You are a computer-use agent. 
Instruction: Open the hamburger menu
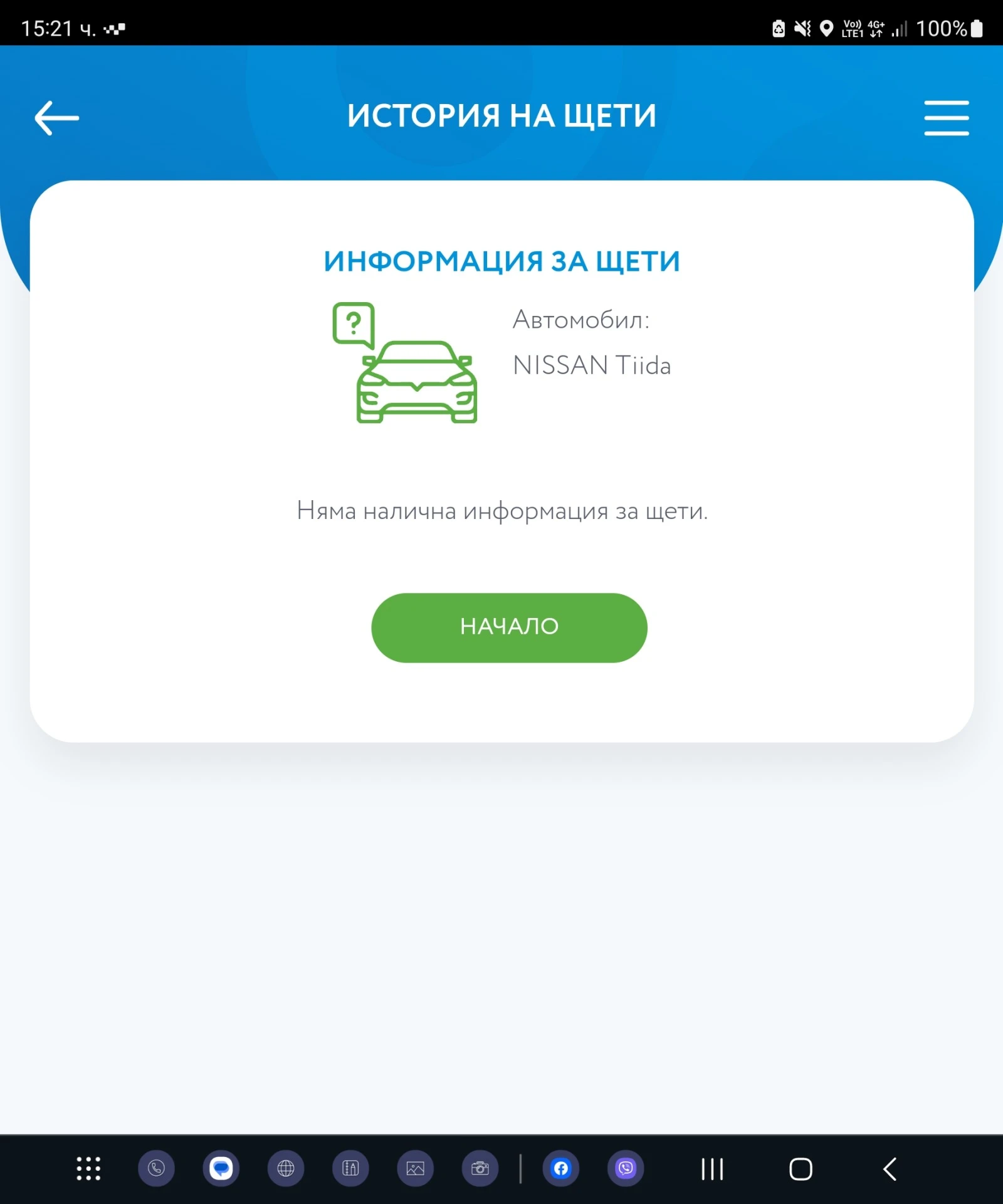pos(946,118)
